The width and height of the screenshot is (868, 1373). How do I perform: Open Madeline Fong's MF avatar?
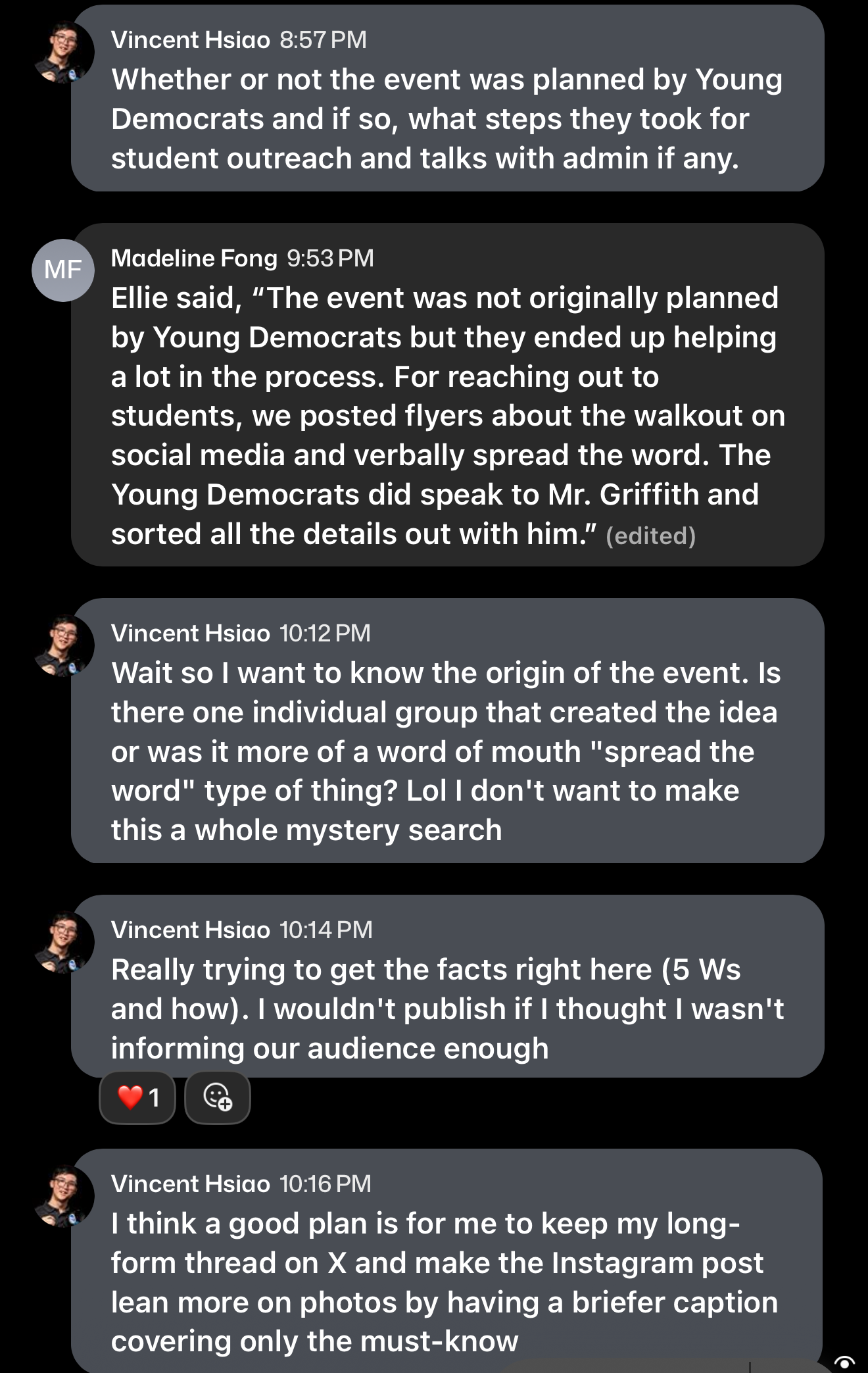(x=63, y=270)
